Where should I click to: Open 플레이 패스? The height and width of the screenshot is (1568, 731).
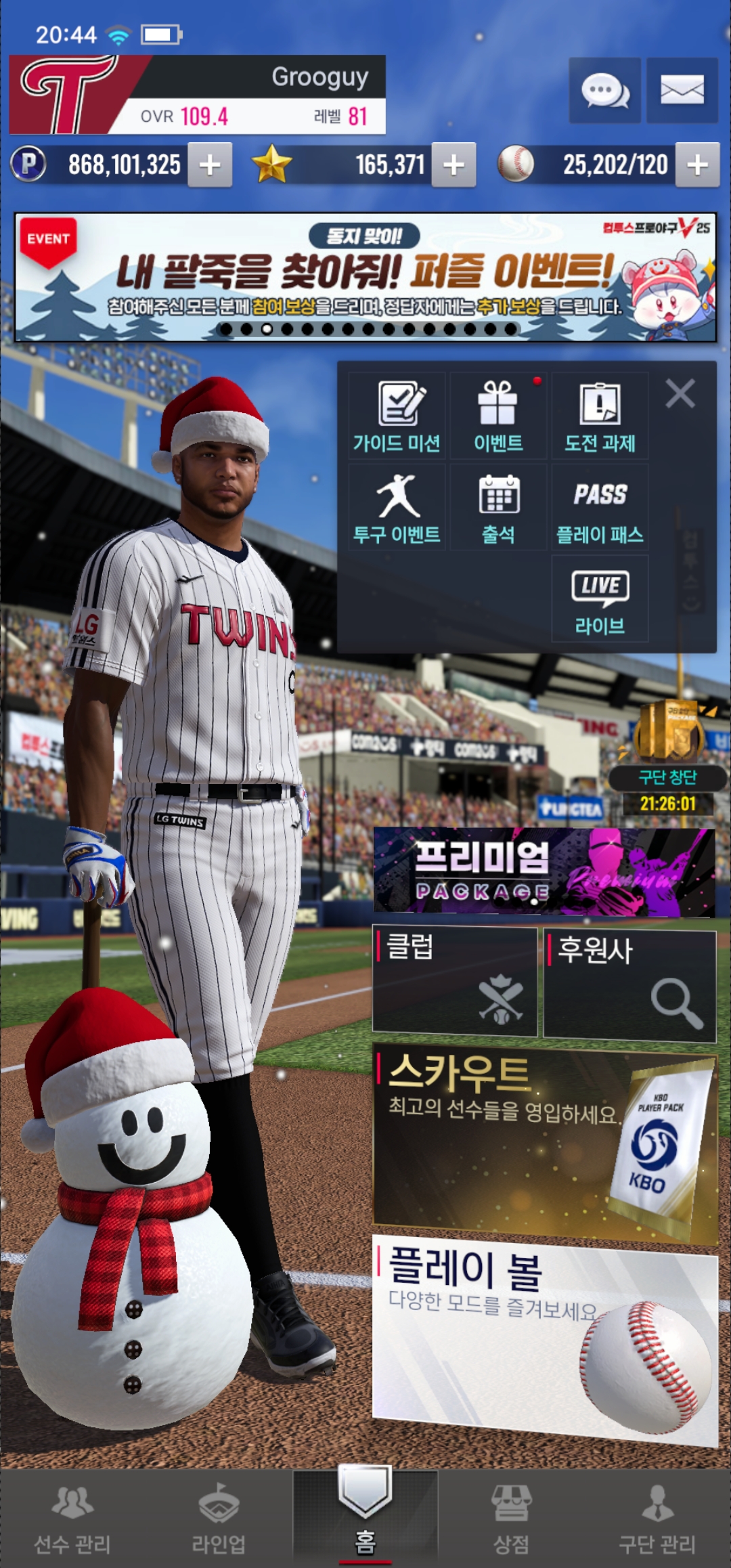click(x=600, y=508)
